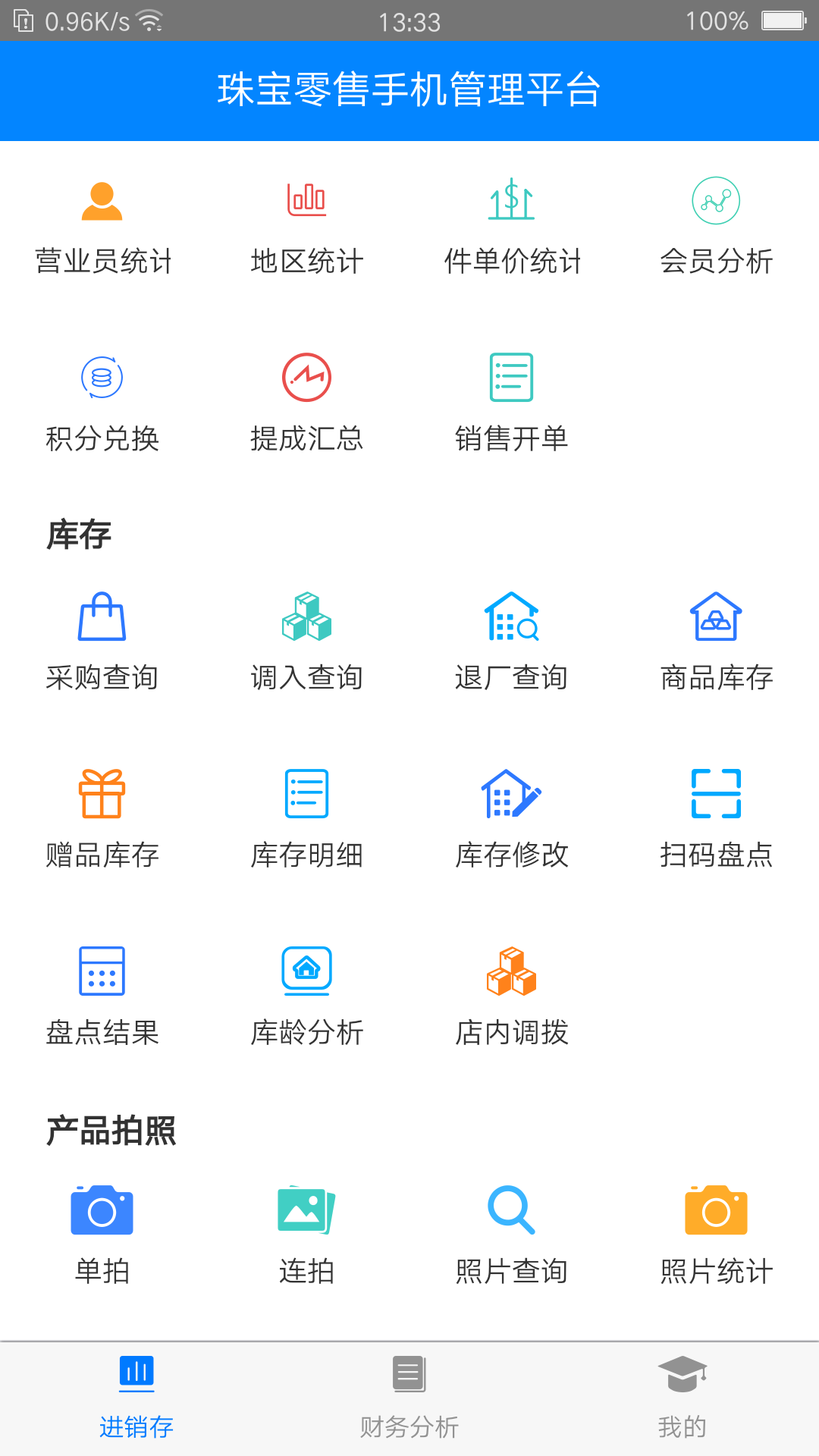The height and width of the screenshot is (1456, 819).
Task: Open 库龄分析 inventory age analysis
Action: tap(306, 997)
